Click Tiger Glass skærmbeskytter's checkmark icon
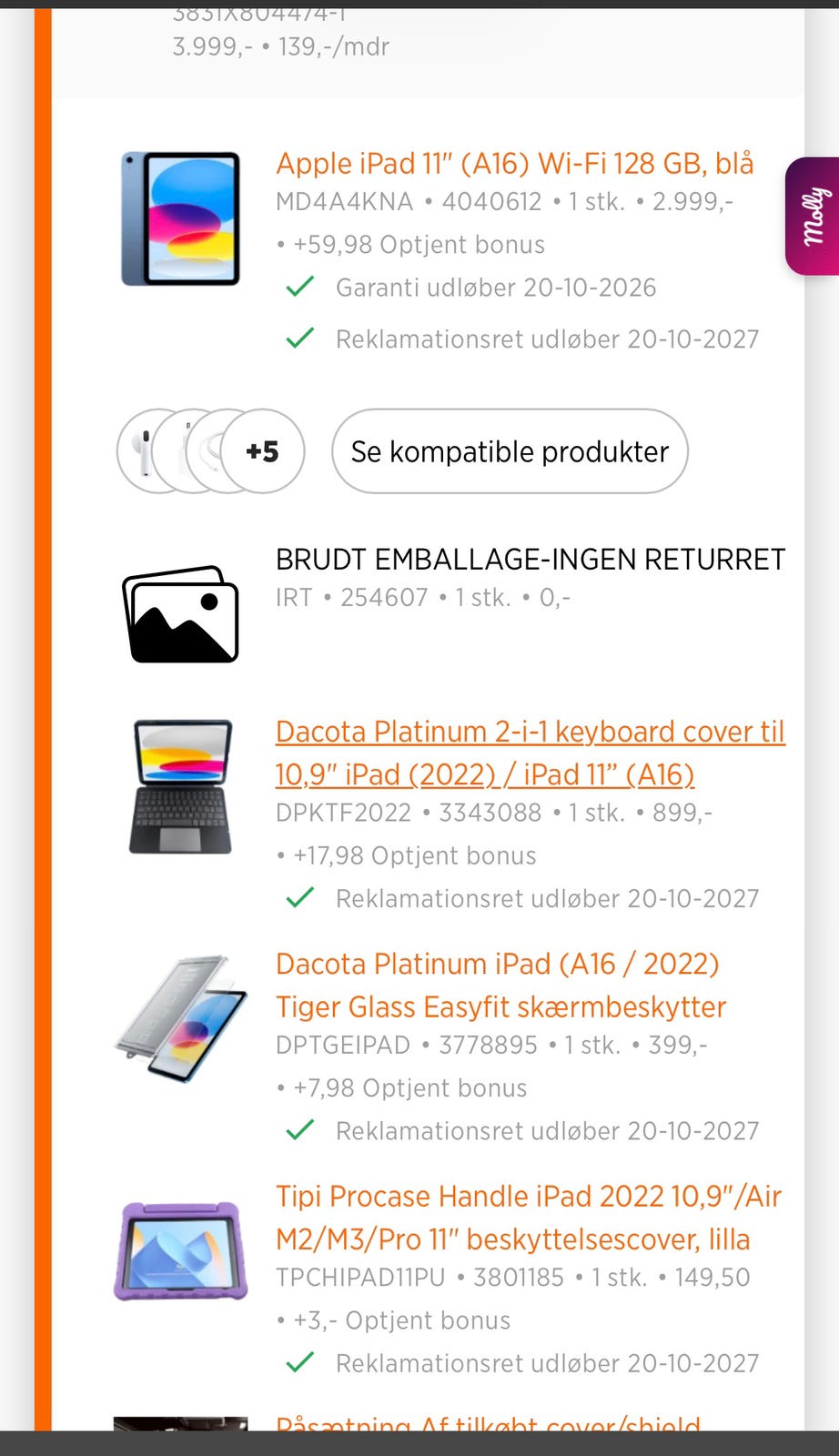 pos(299,1130)
